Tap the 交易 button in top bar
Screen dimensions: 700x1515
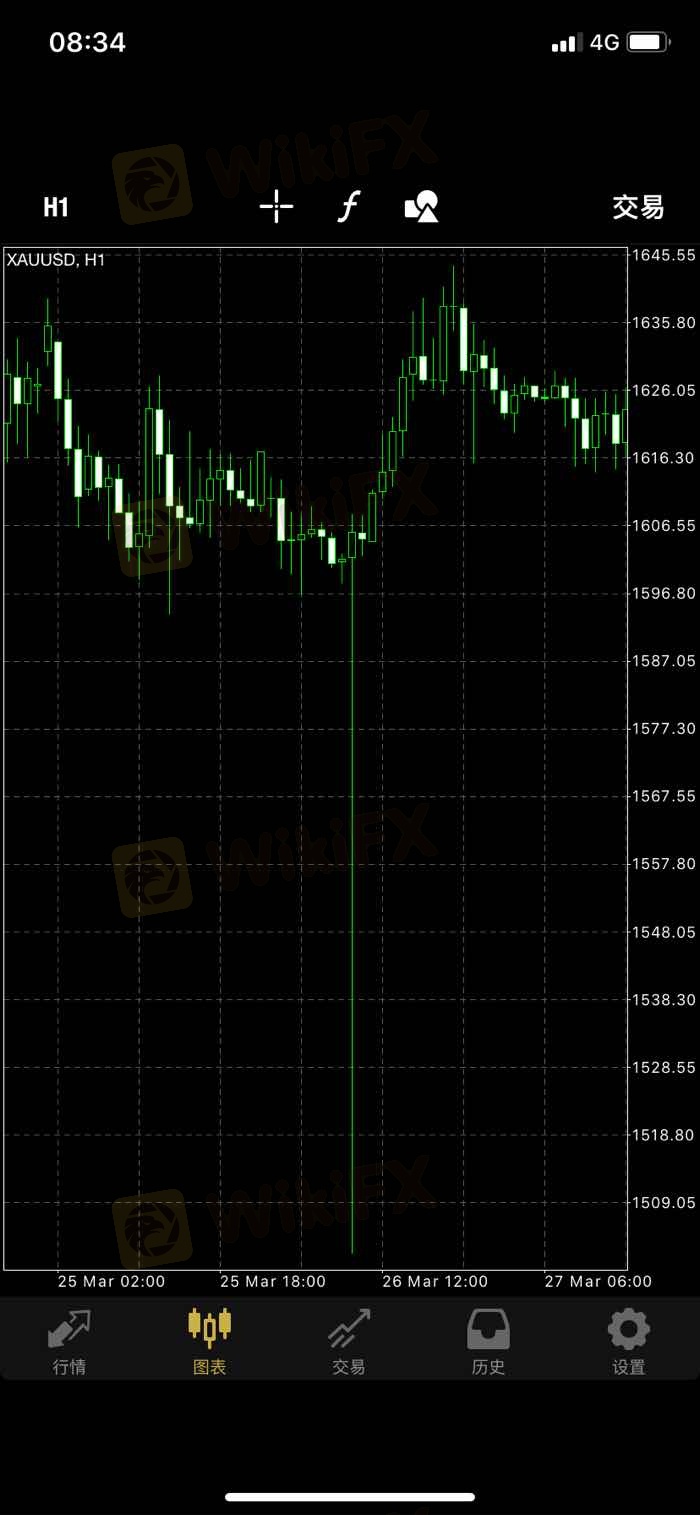click(638, 207)
